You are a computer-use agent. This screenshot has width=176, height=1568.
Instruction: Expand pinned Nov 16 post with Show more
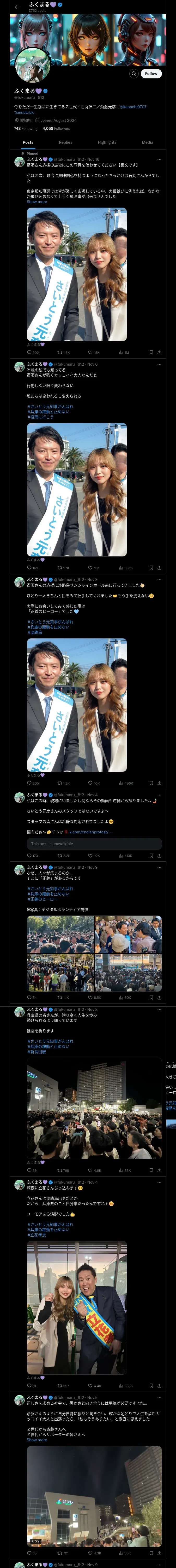coord(37,201)
